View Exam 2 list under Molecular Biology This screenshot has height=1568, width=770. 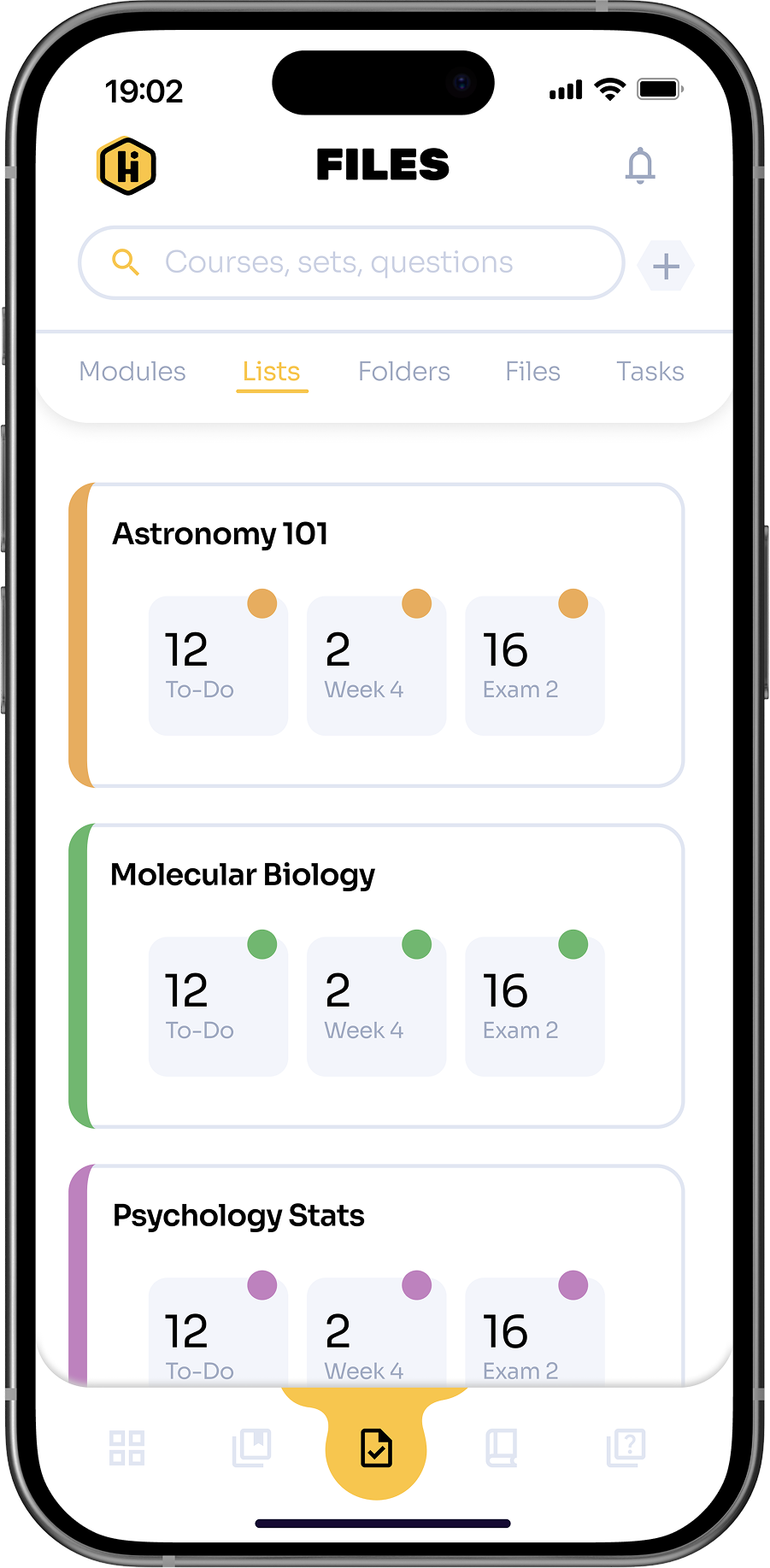coord(534,1007)
